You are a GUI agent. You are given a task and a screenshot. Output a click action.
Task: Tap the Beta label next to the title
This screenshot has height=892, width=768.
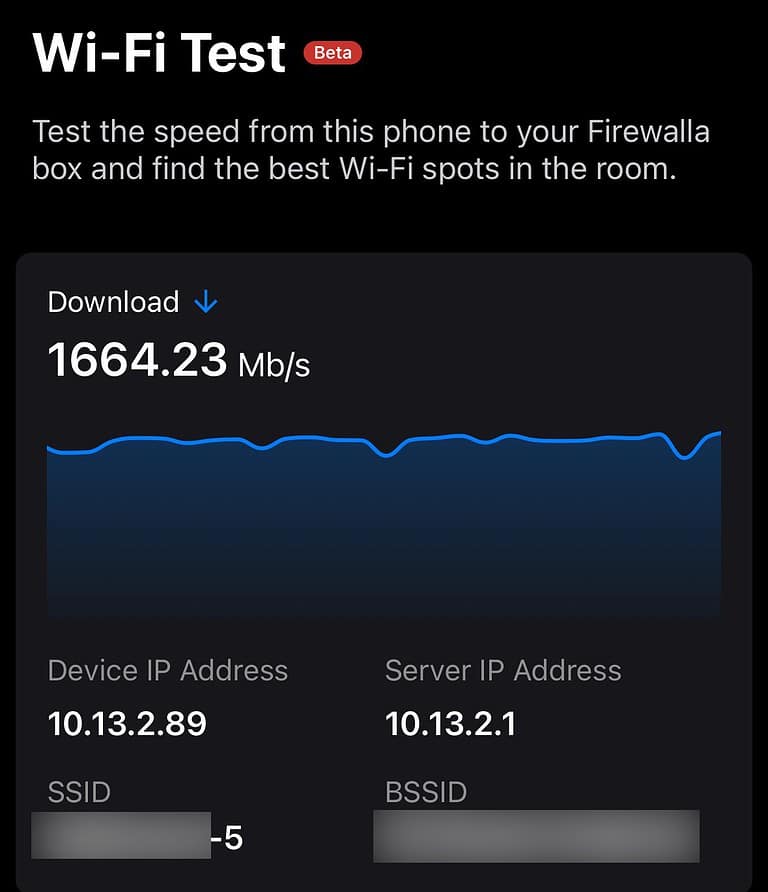tap(334, 52)
